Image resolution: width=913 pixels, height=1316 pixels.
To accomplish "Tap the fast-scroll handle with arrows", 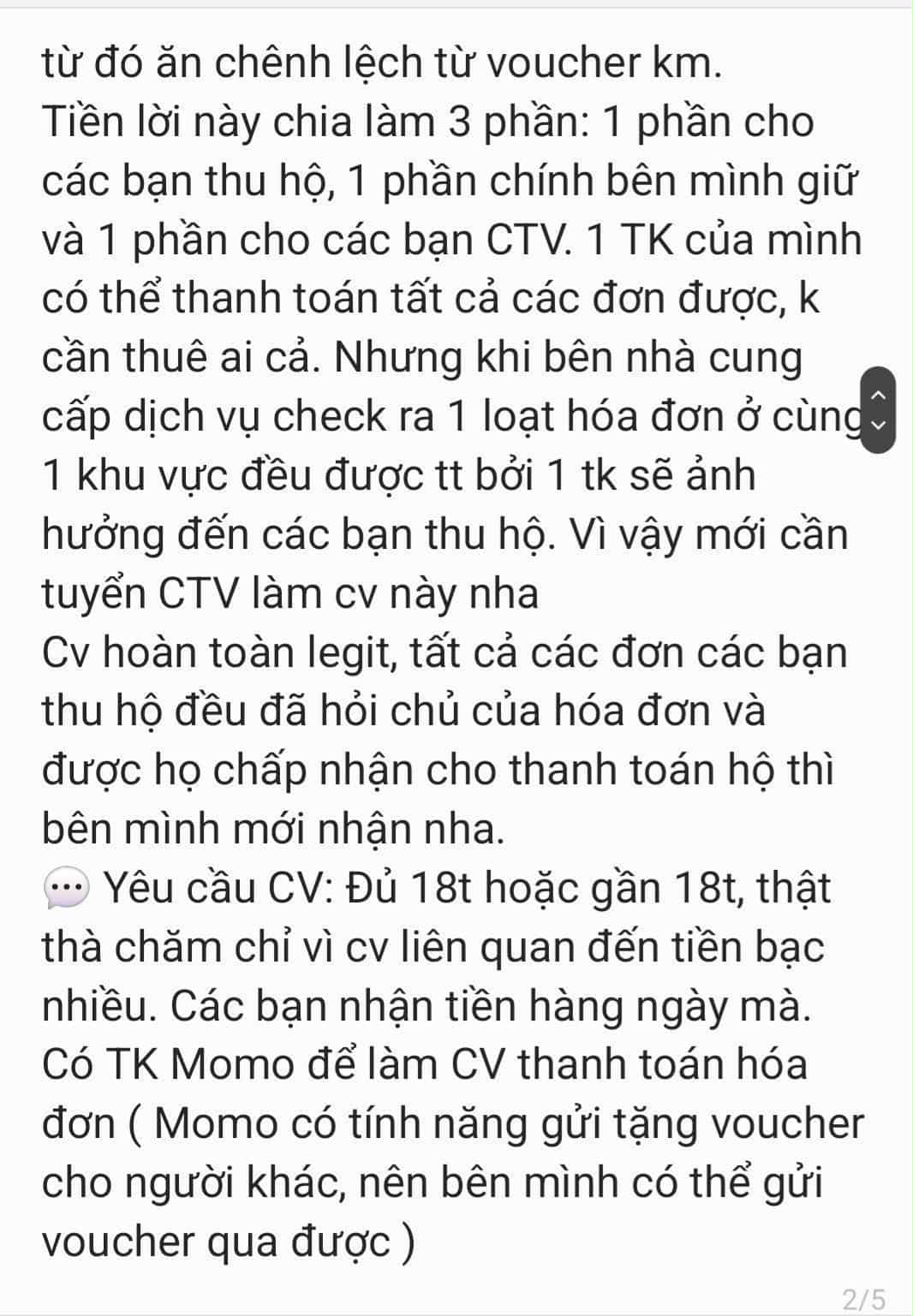I will coord(877,409).
